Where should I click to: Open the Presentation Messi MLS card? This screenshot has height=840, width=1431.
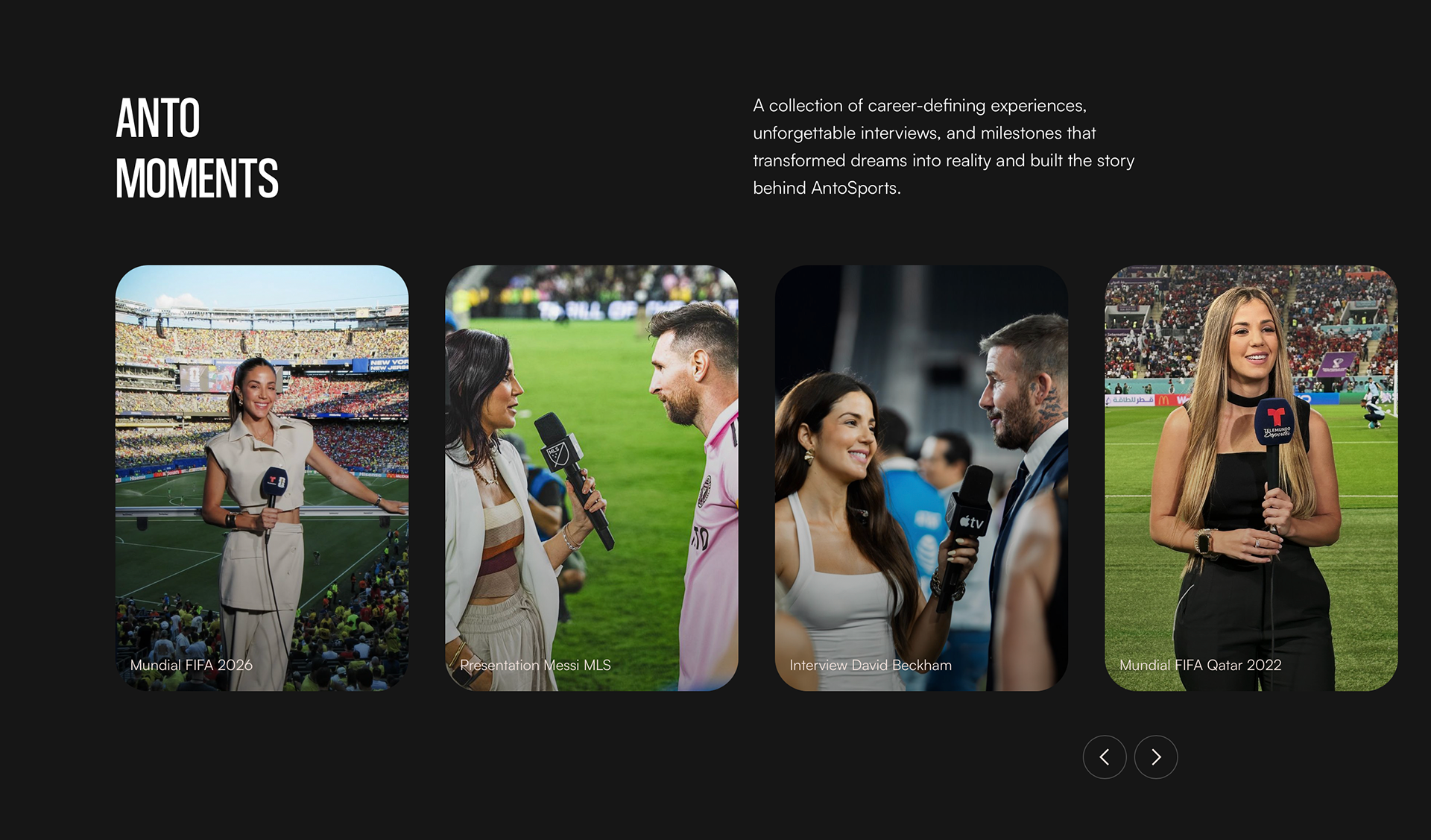592,478
